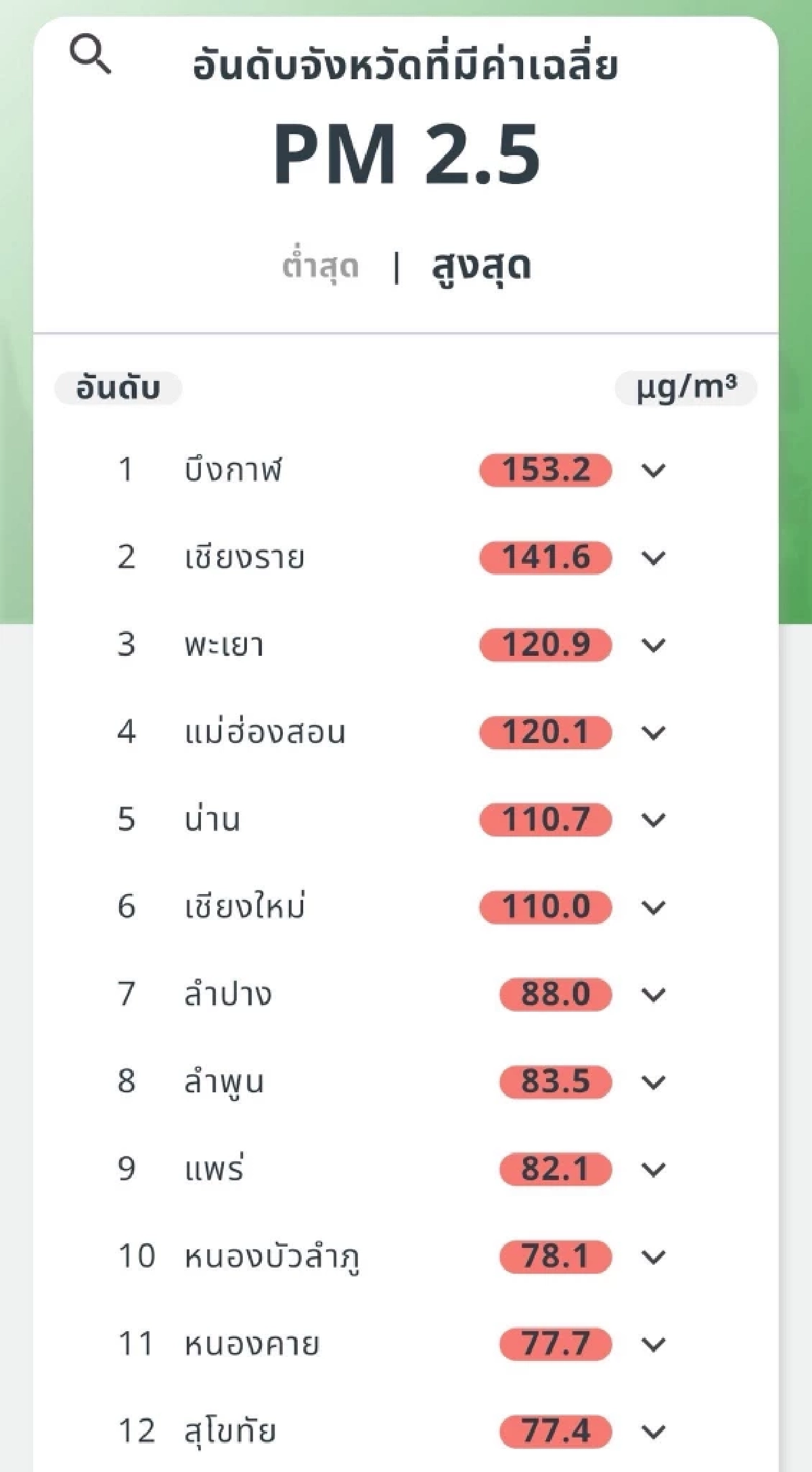The height and width of the screenshot is (1472, 812).
Task: Click the อันดับ rank header label
Action: click(116, 386)
